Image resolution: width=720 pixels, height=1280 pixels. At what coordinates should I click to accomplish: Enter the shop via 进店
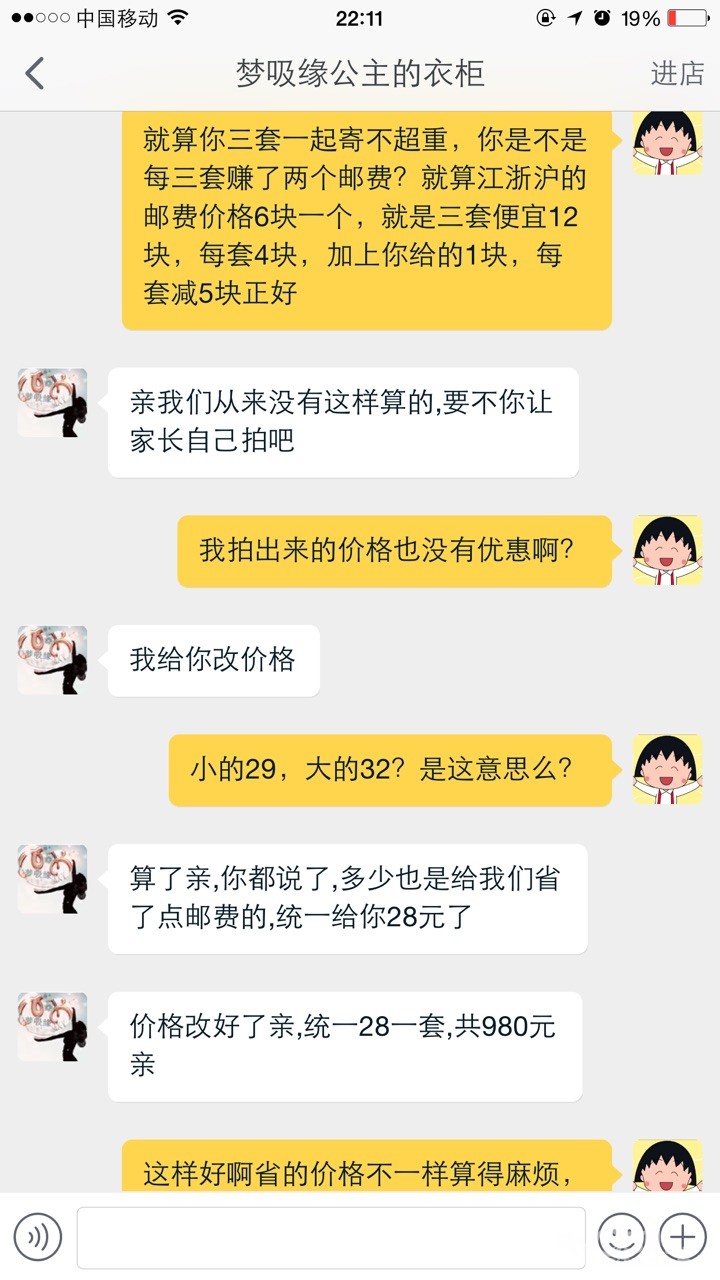click(677, 73)
